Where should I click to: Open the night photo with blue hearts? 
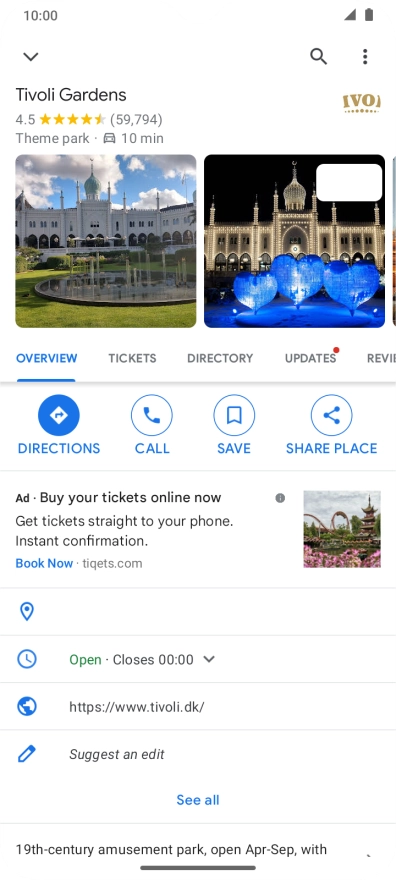(294, 241)
